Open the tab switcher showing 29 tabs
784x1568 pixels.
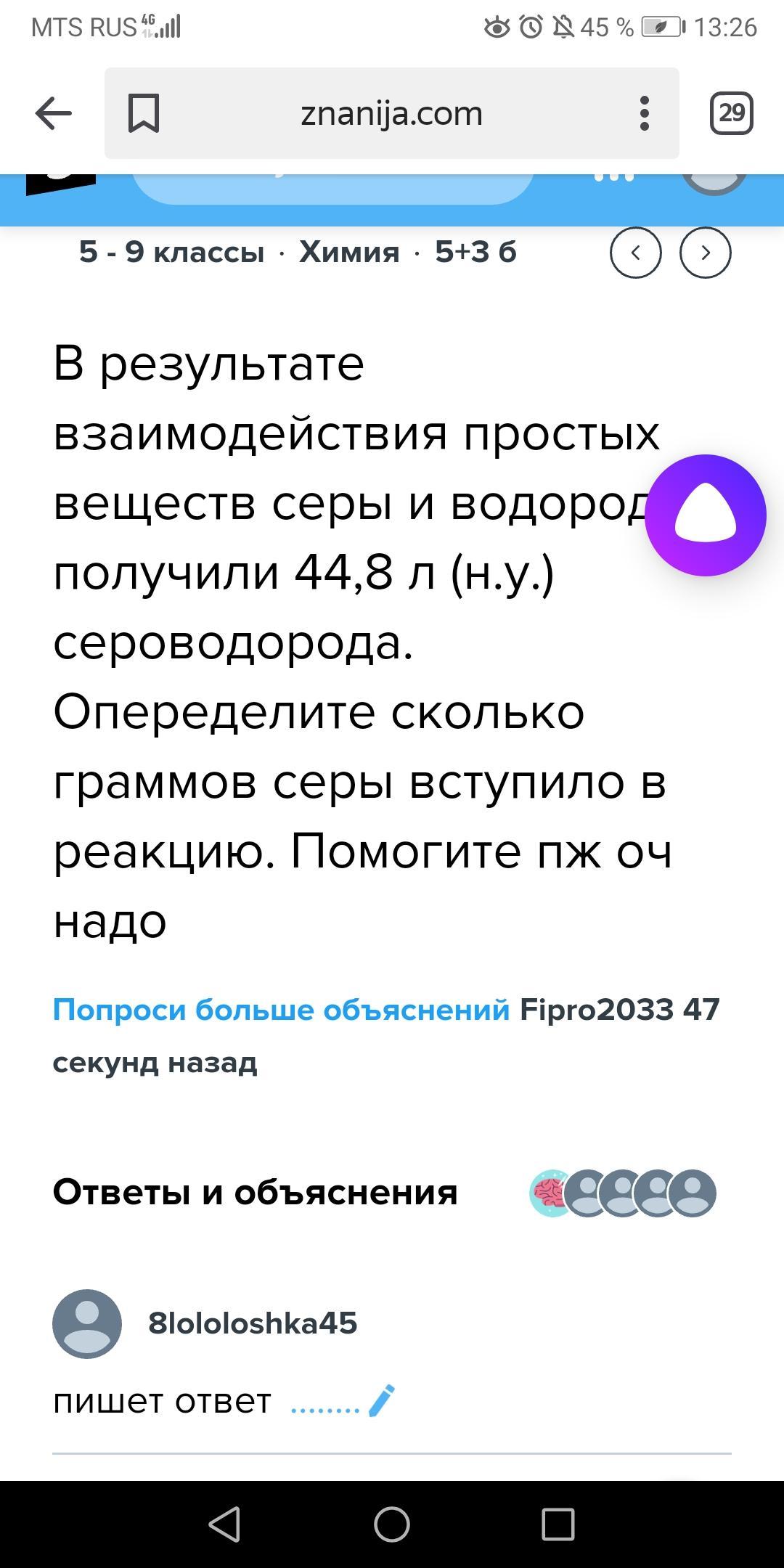click(731, 113)
